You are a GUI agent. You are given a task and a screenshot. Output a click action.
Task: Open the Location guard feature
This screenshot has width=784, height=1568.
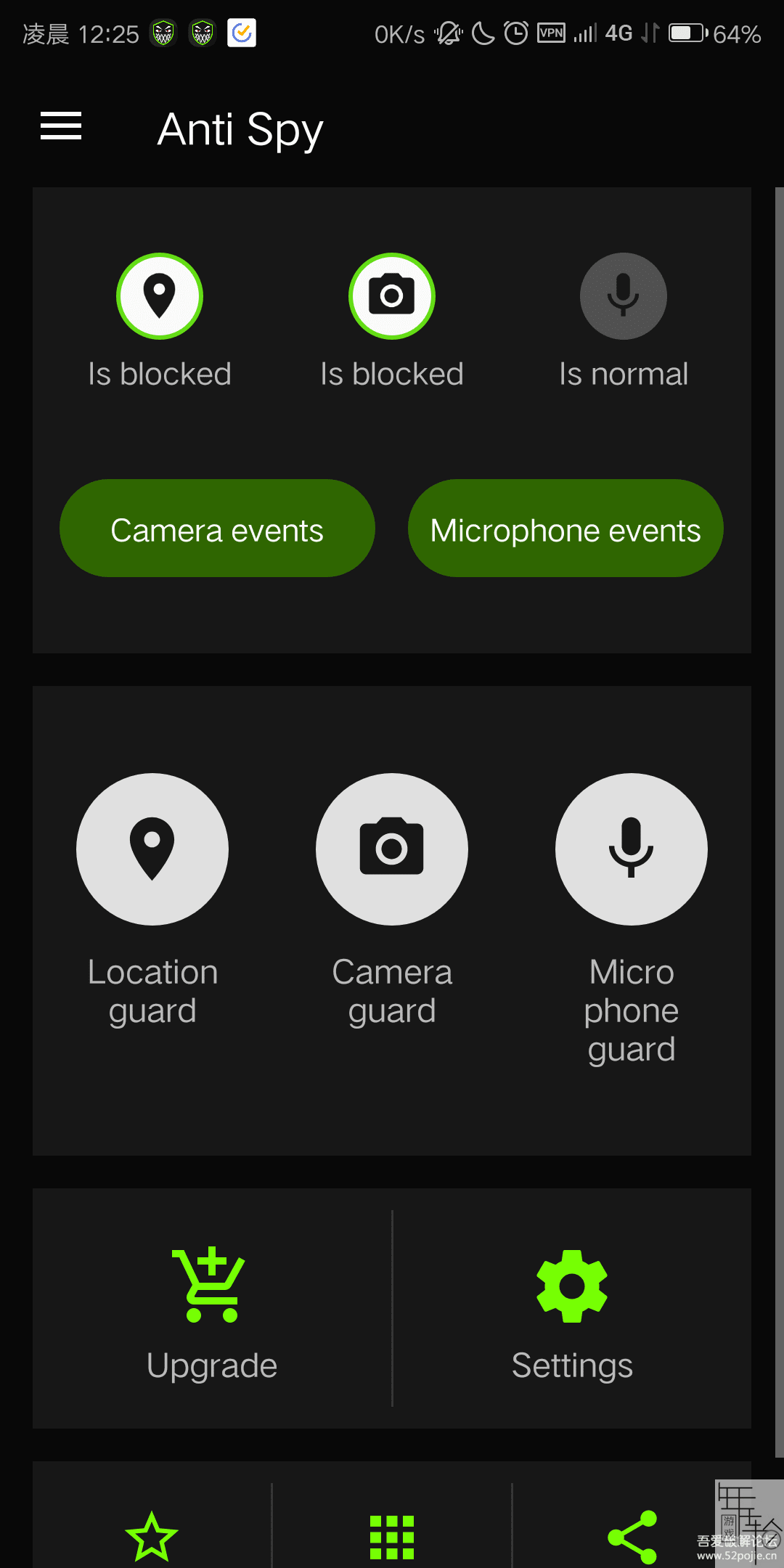coord(152,849)
